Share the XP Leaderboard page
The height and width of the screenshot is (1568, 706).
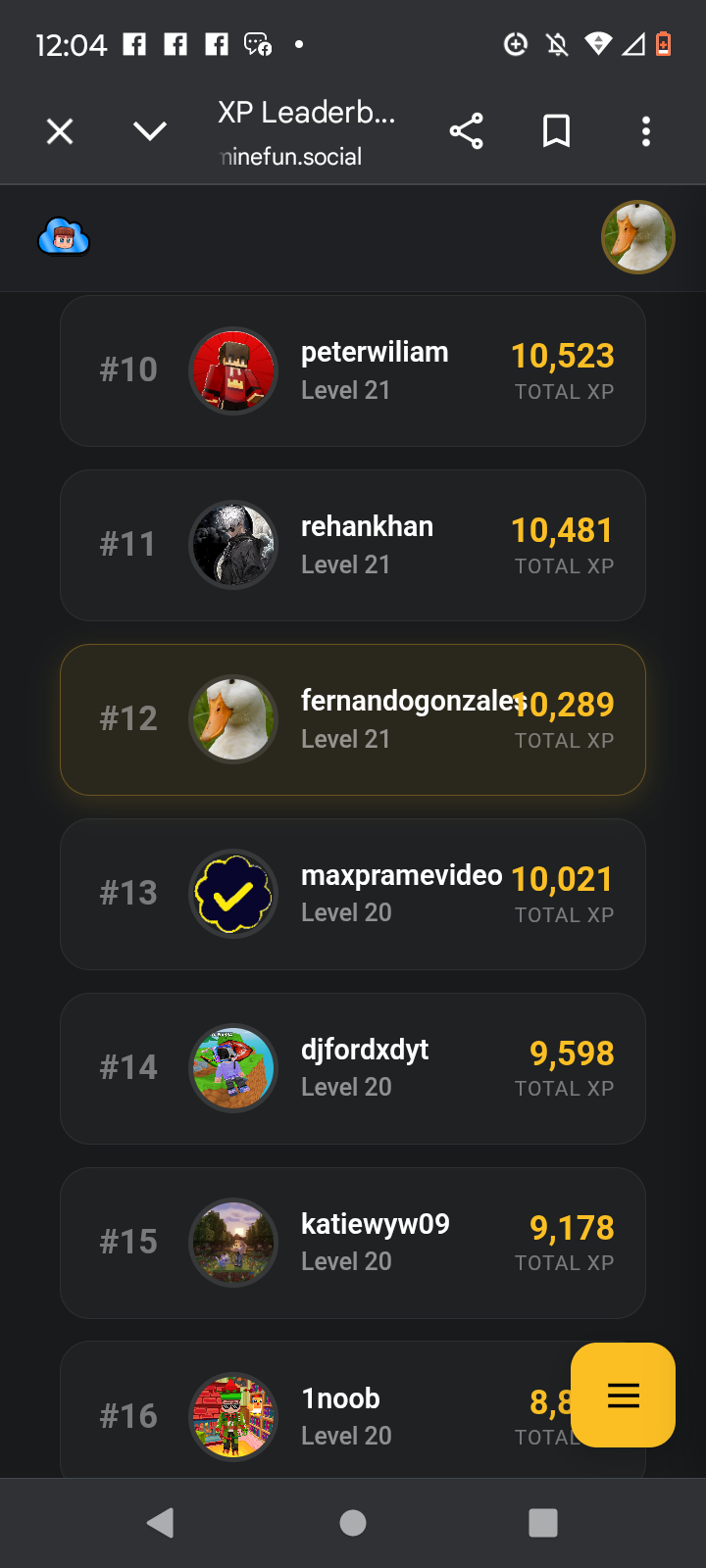[x=466, y=131]
